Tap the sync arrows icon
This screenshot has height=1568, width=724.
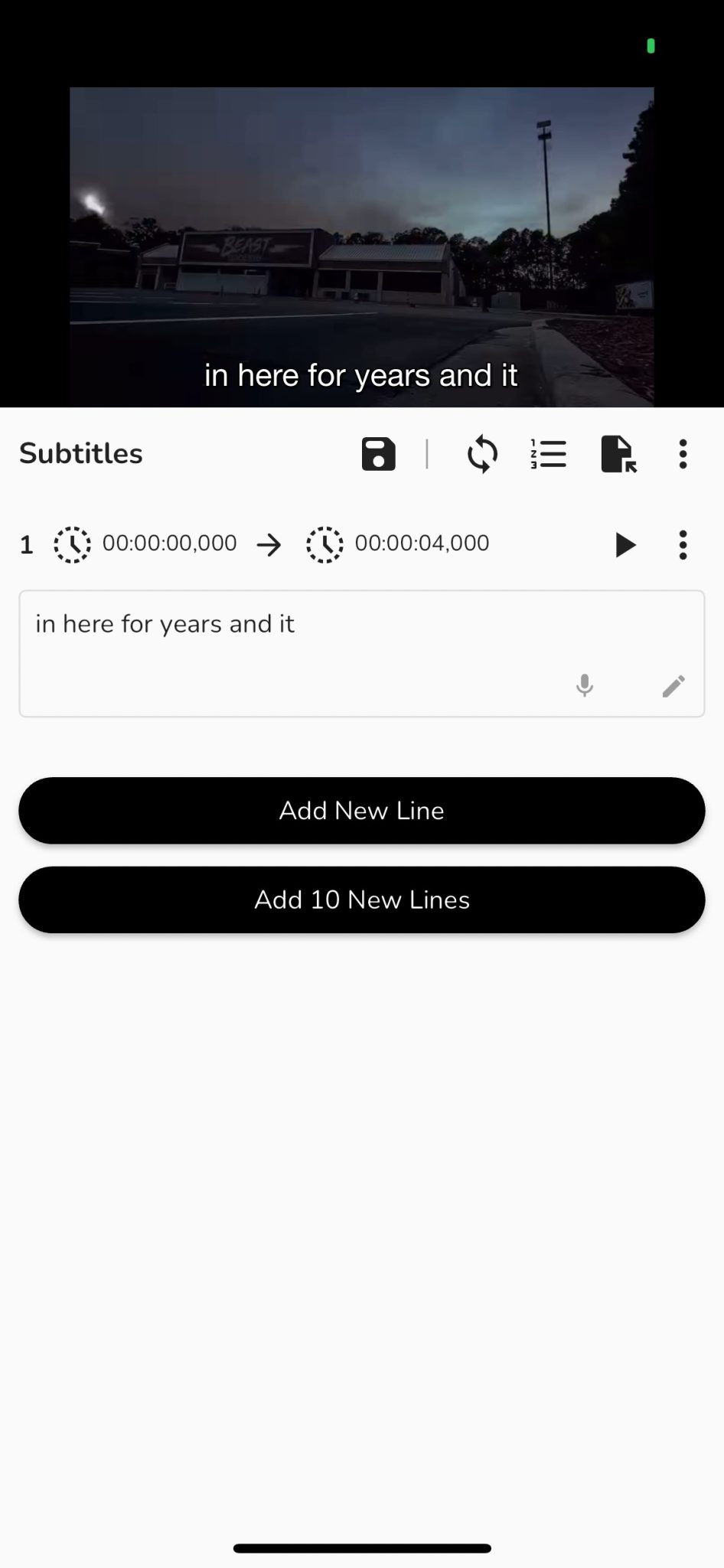pos(482,454)
